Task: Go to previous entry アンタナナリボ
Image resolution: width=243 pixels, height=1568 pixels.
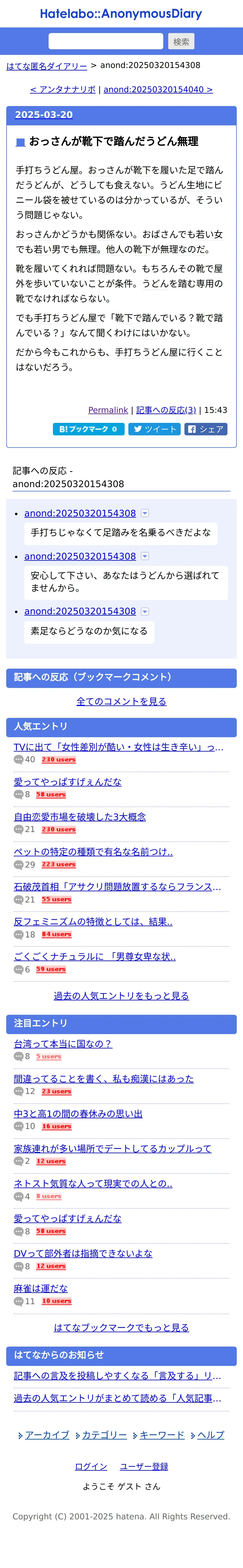Action: click(x=63, y=89)
